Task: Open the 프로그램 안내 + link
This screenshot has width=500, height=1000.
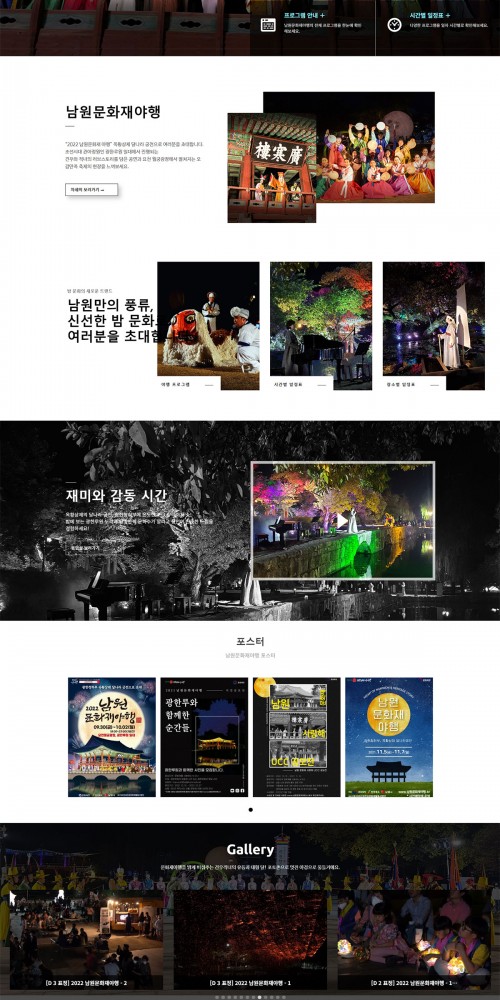Action: [x=304, y=14]
